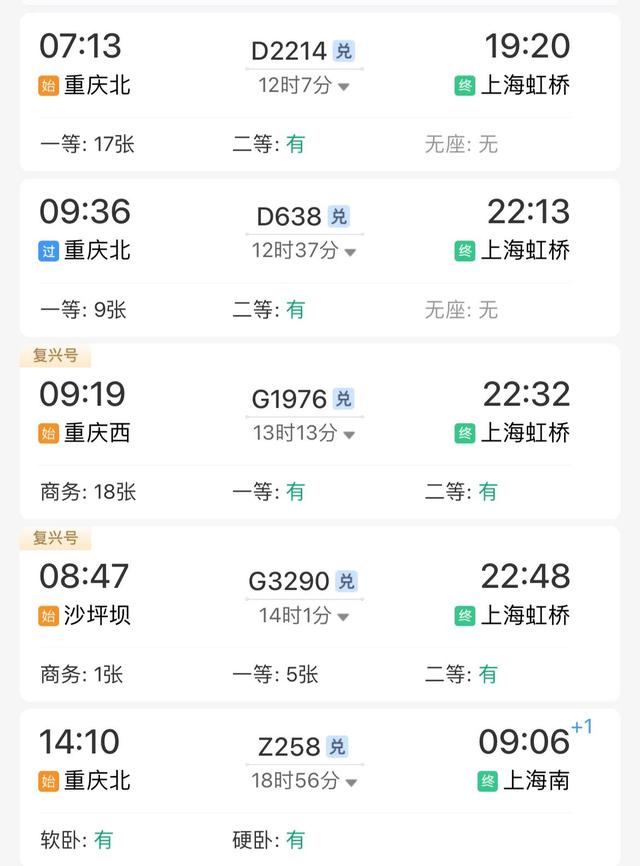Open train D2214 departing at 07:13

(x=289, y=50)
